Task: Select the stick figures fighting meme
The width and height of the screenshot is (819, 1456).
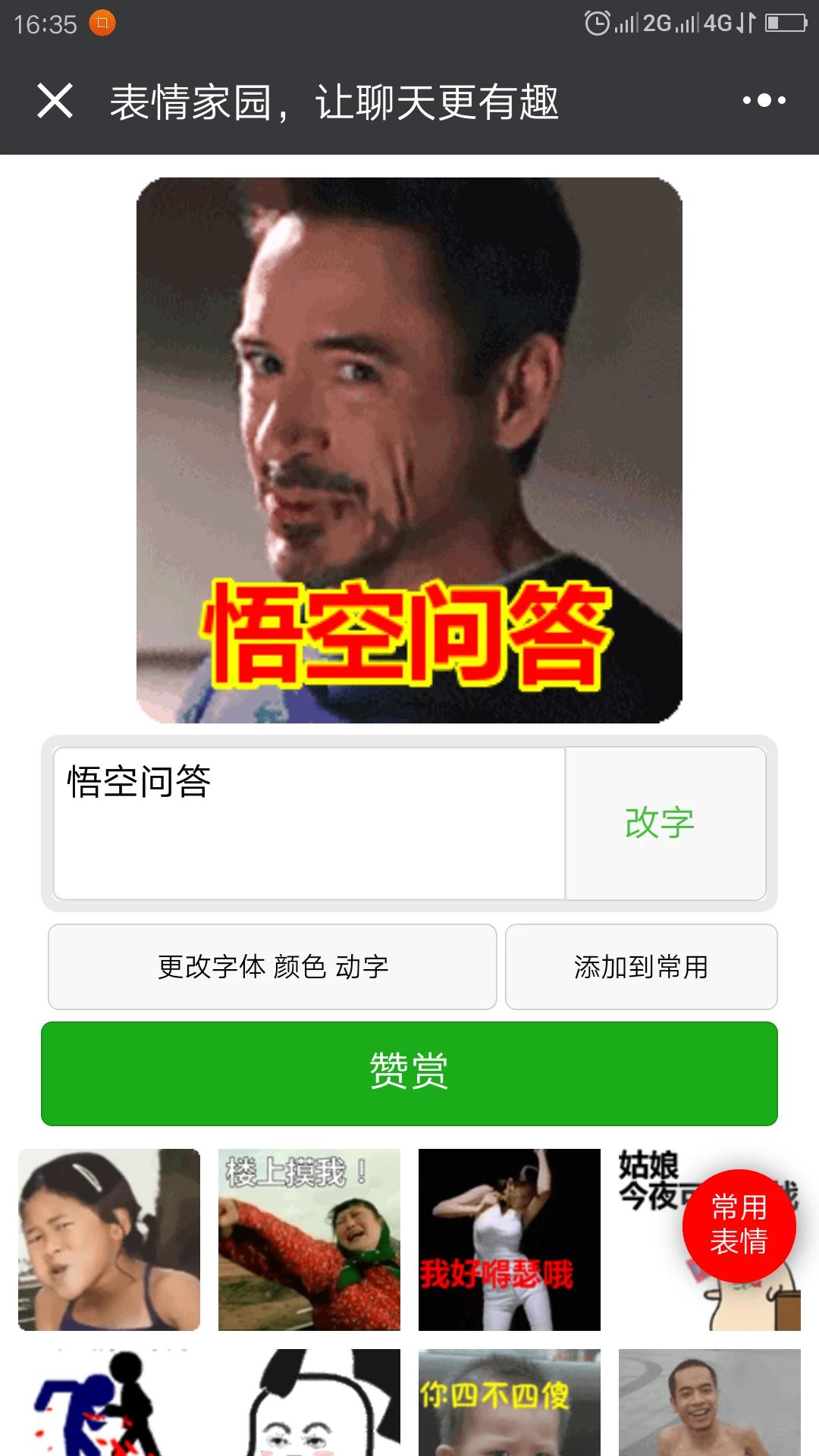Action: click(109, 1402)
